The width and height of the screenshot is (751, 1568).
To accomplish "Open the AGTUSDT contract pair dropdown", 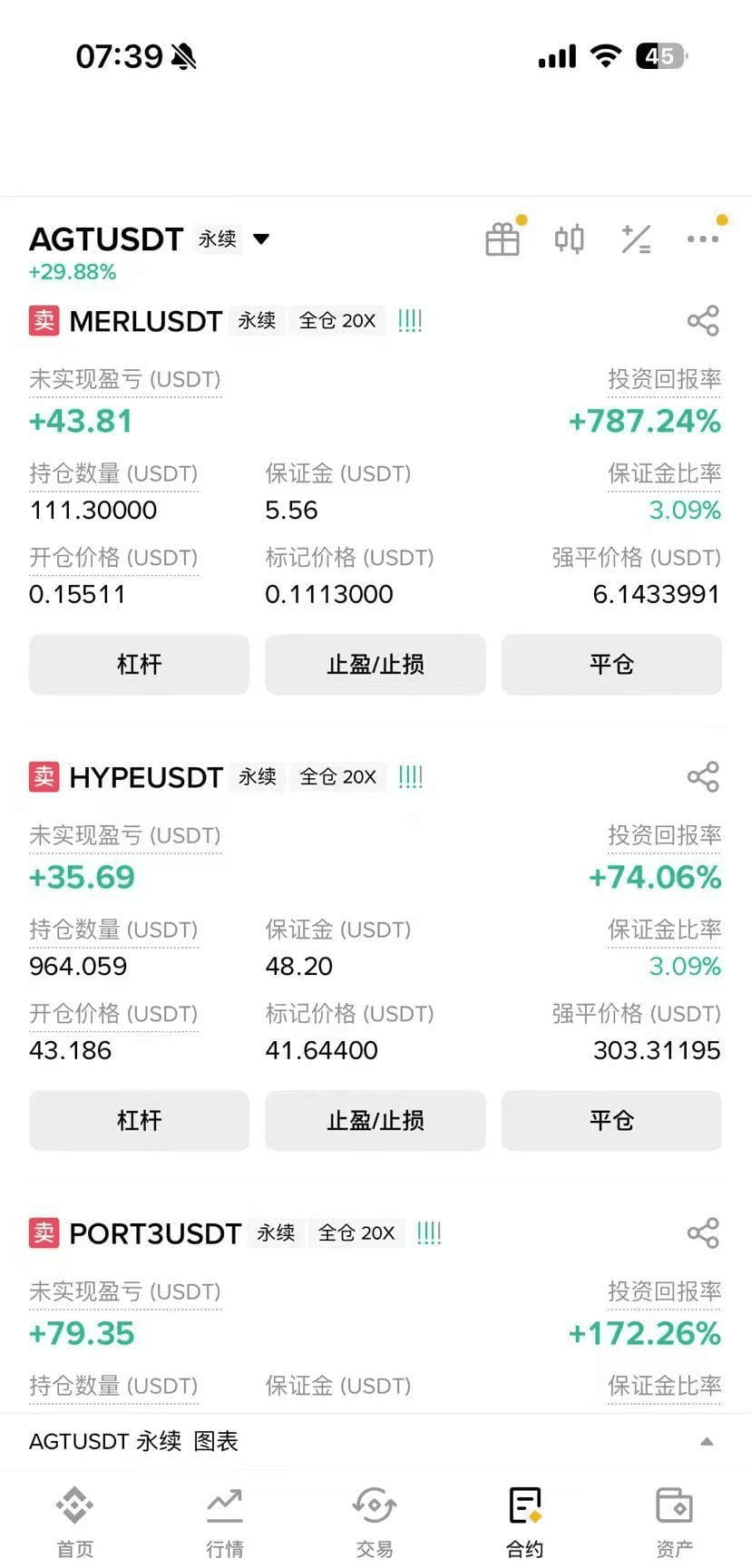I will click(x=261, y=239).
